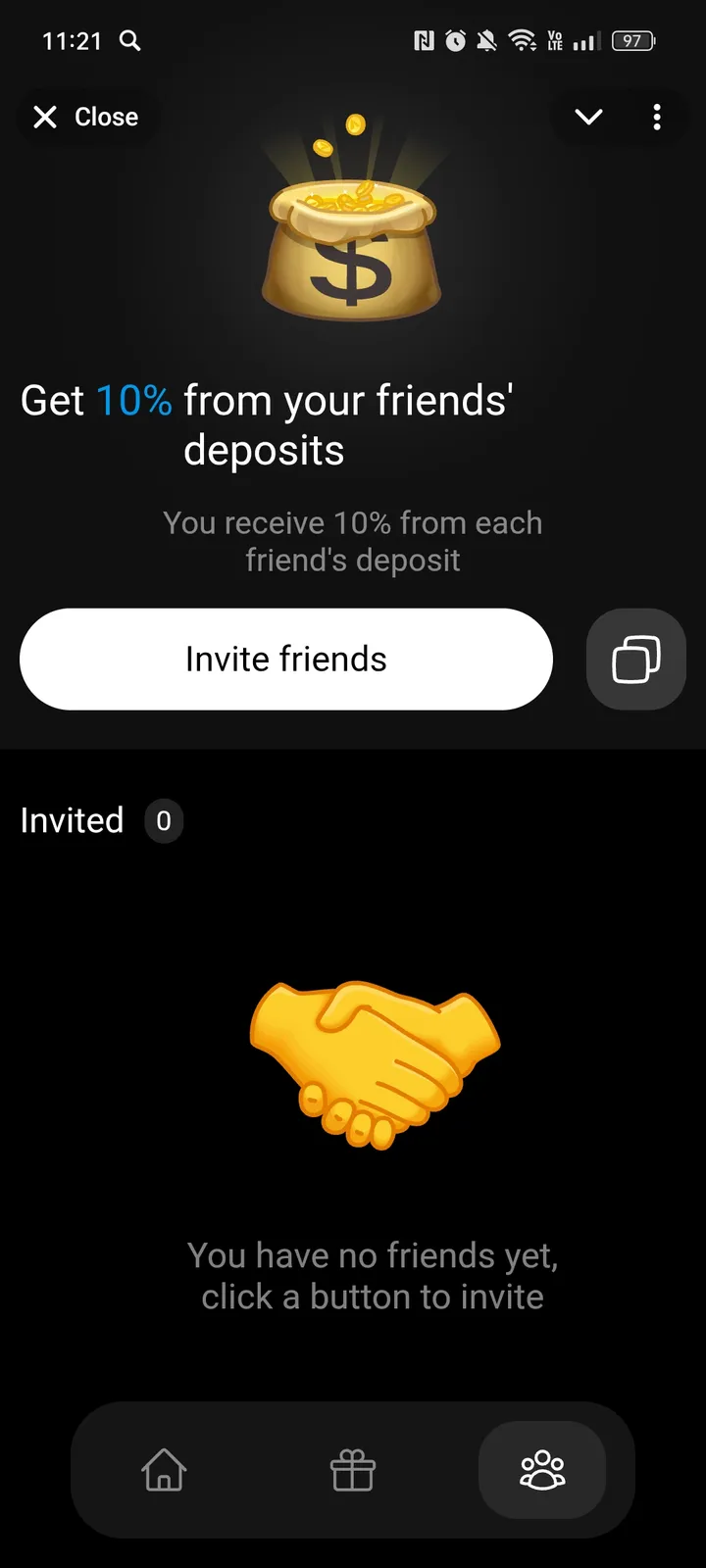Viewport: 706px width, 1568px height.
Task: Check the battery indicator in status bar
Action: (x=632, y=41)
